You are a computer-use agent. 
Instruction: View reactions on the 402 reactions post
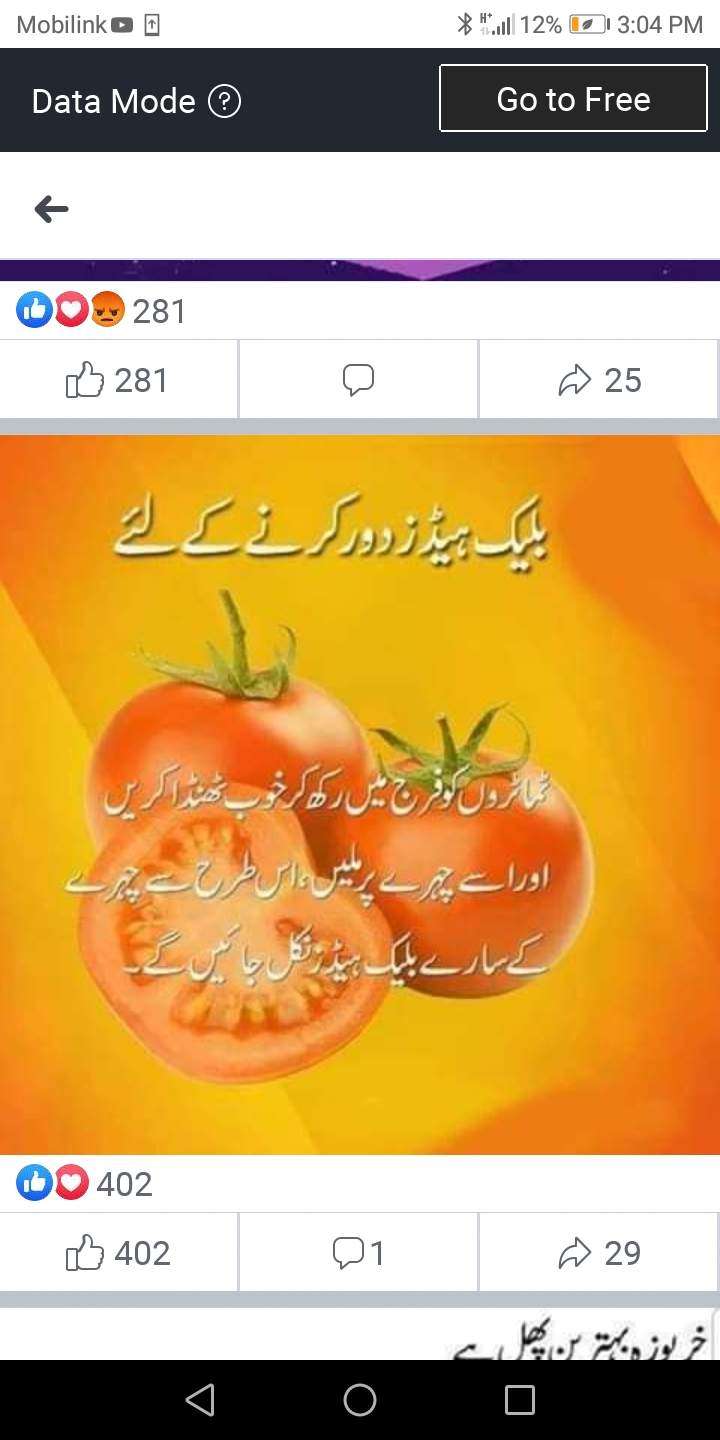(x=85, y=1184)
